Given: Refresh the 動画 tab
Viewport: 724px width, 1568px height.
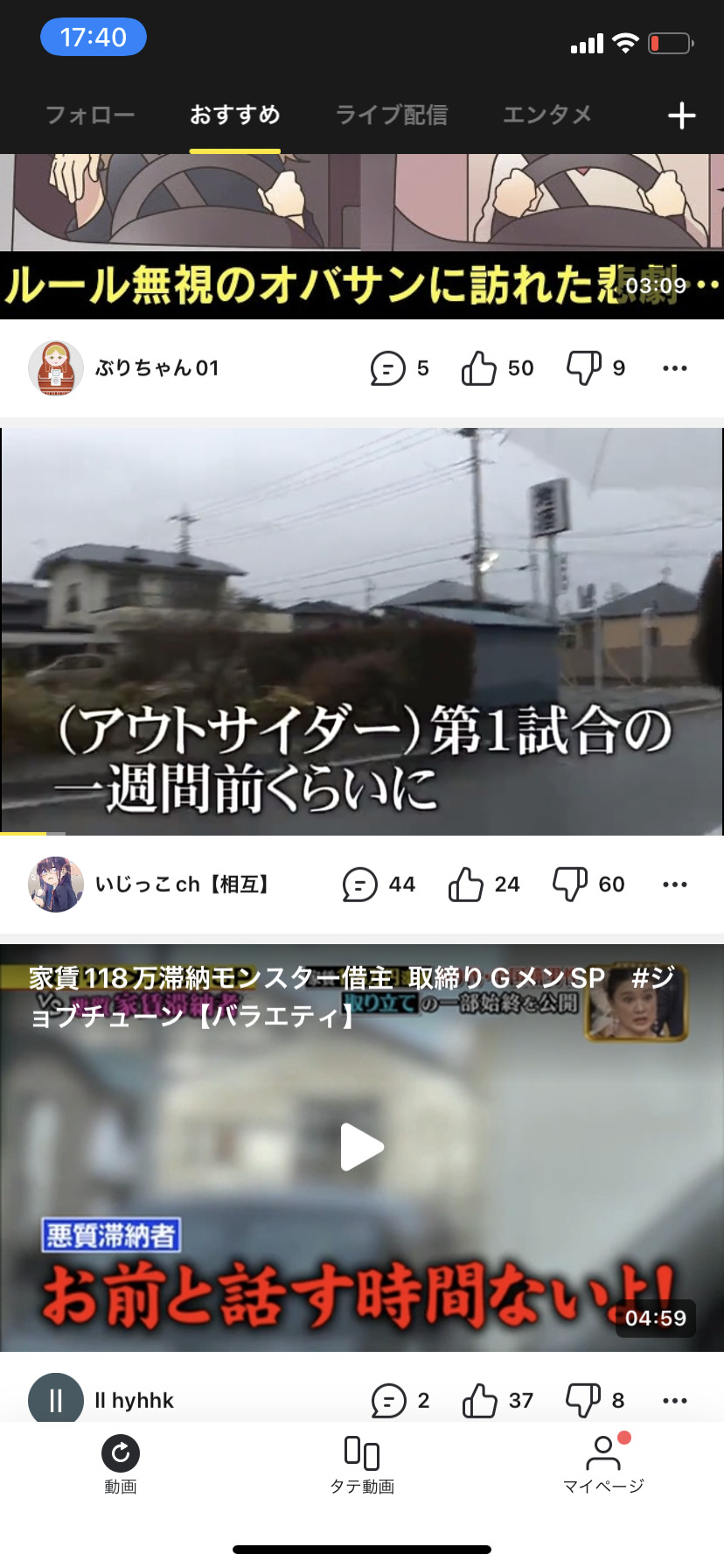Looking at the screenshot, I should point(121,1463).
